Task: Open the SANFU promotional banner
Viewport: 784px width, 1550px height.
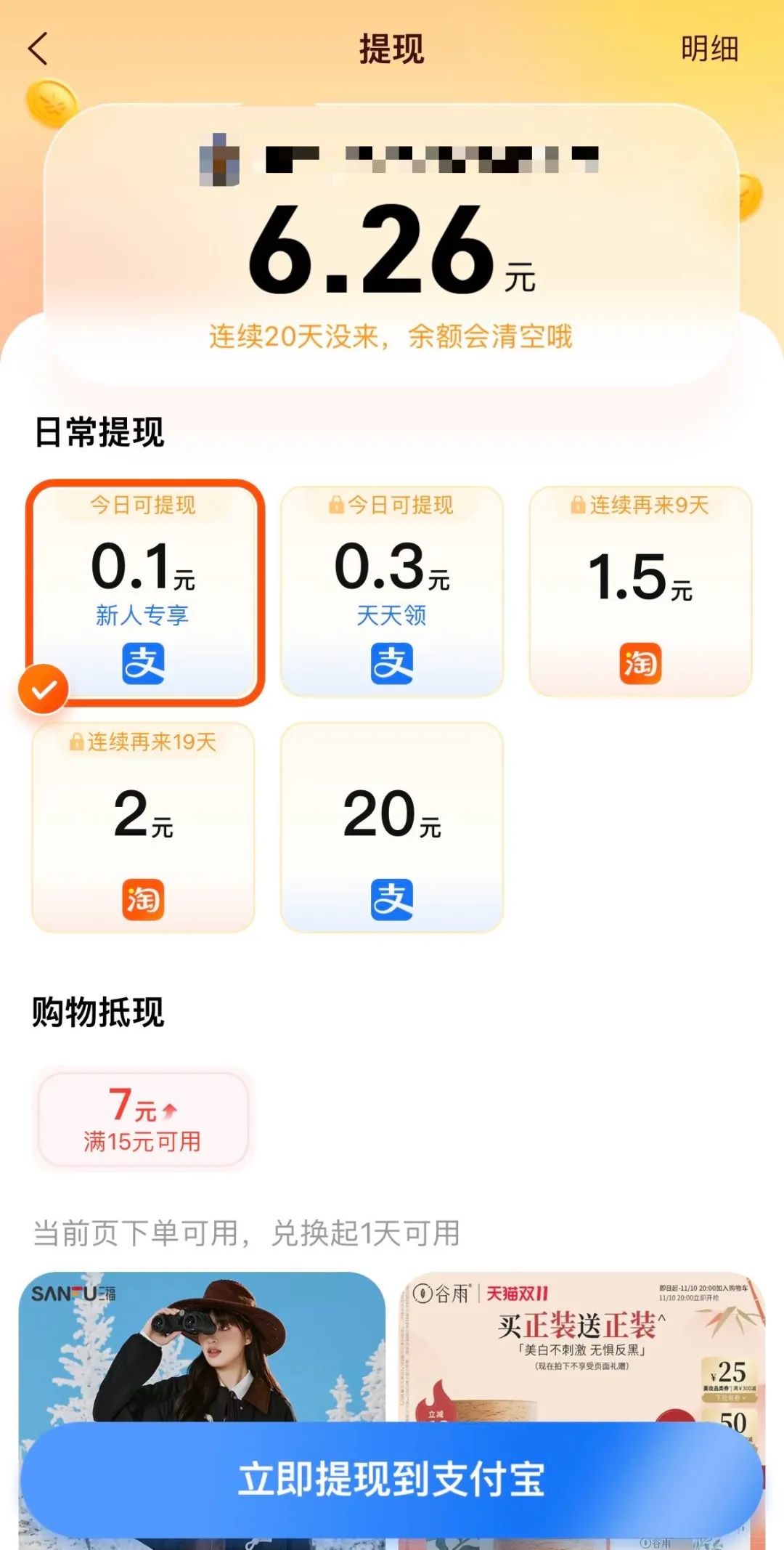Action: point(202,1344)
